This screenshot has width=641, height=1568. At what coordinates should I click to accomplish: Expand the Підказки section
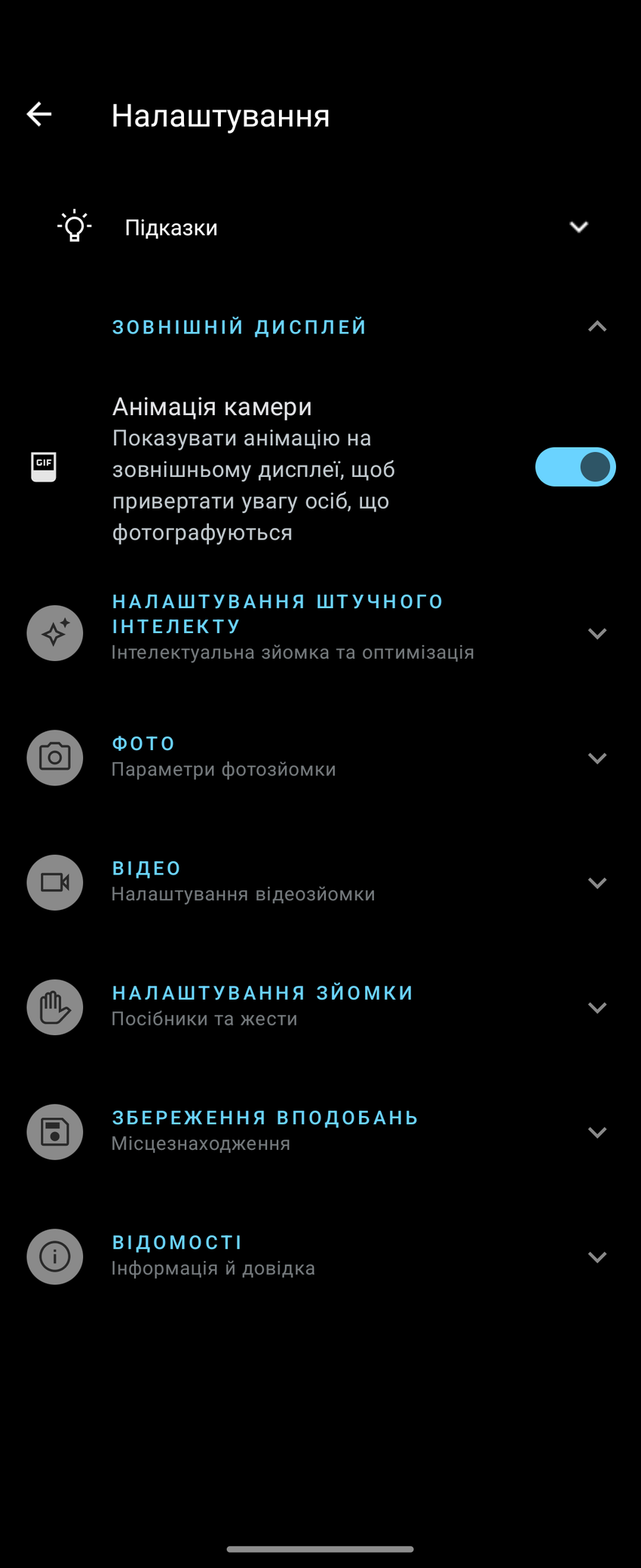[x=579, y=226]
